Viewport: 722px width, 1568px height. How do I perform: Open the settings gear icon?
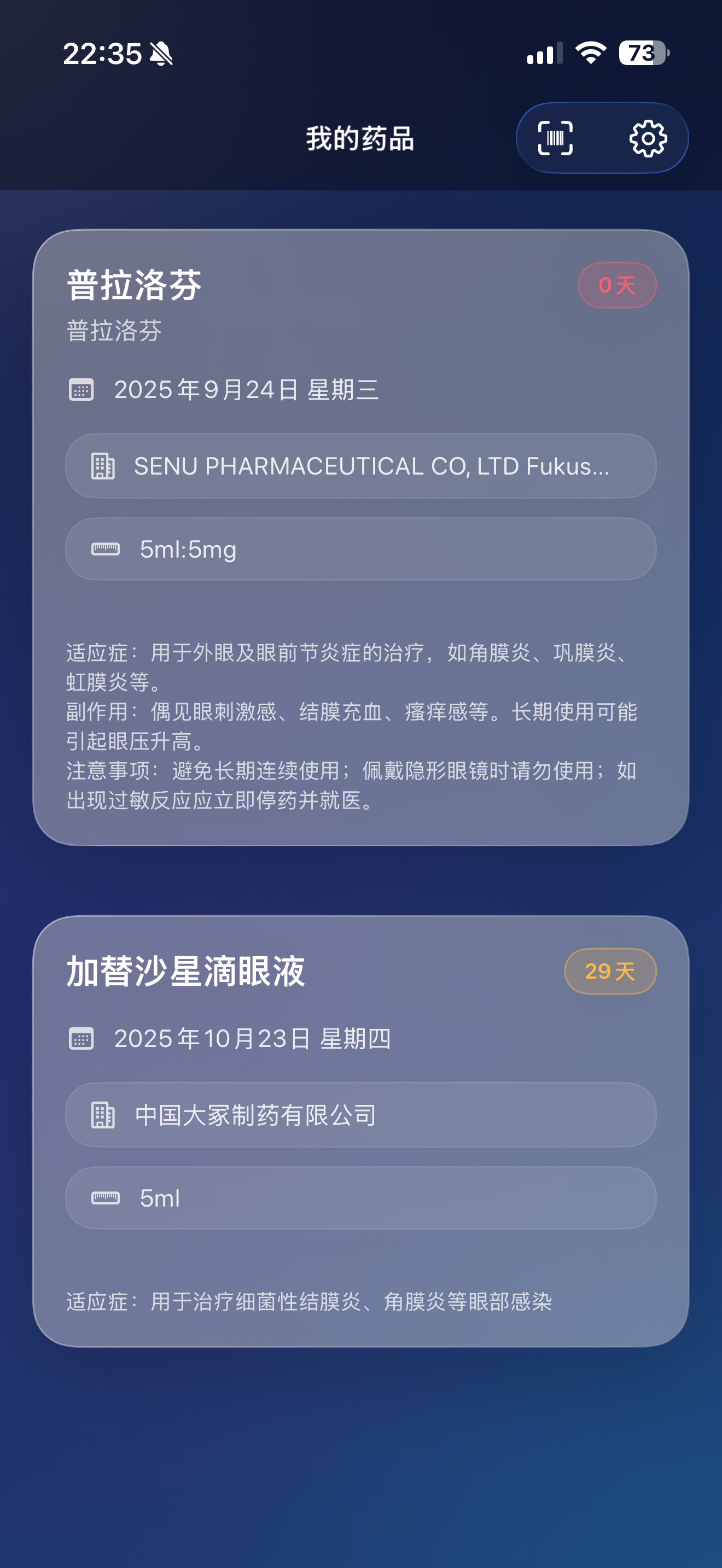tap(648, 138)
